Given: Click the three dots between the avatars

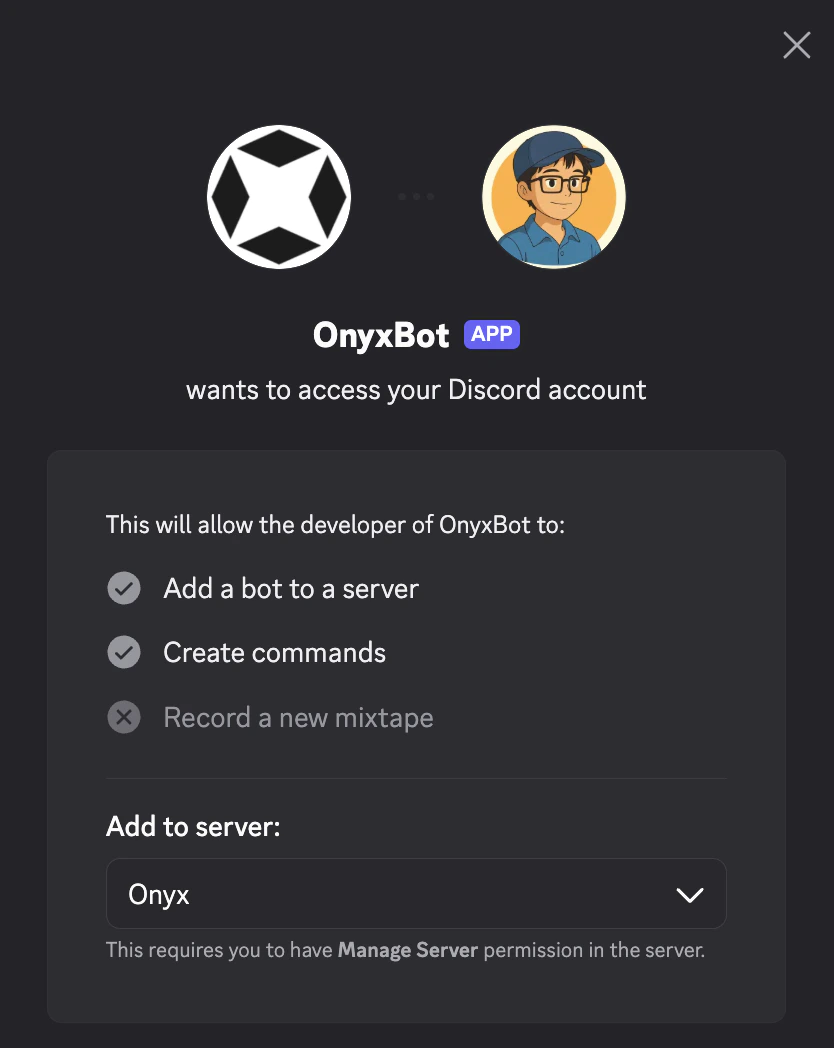Looking at the screenshot, I should [416, 196].
